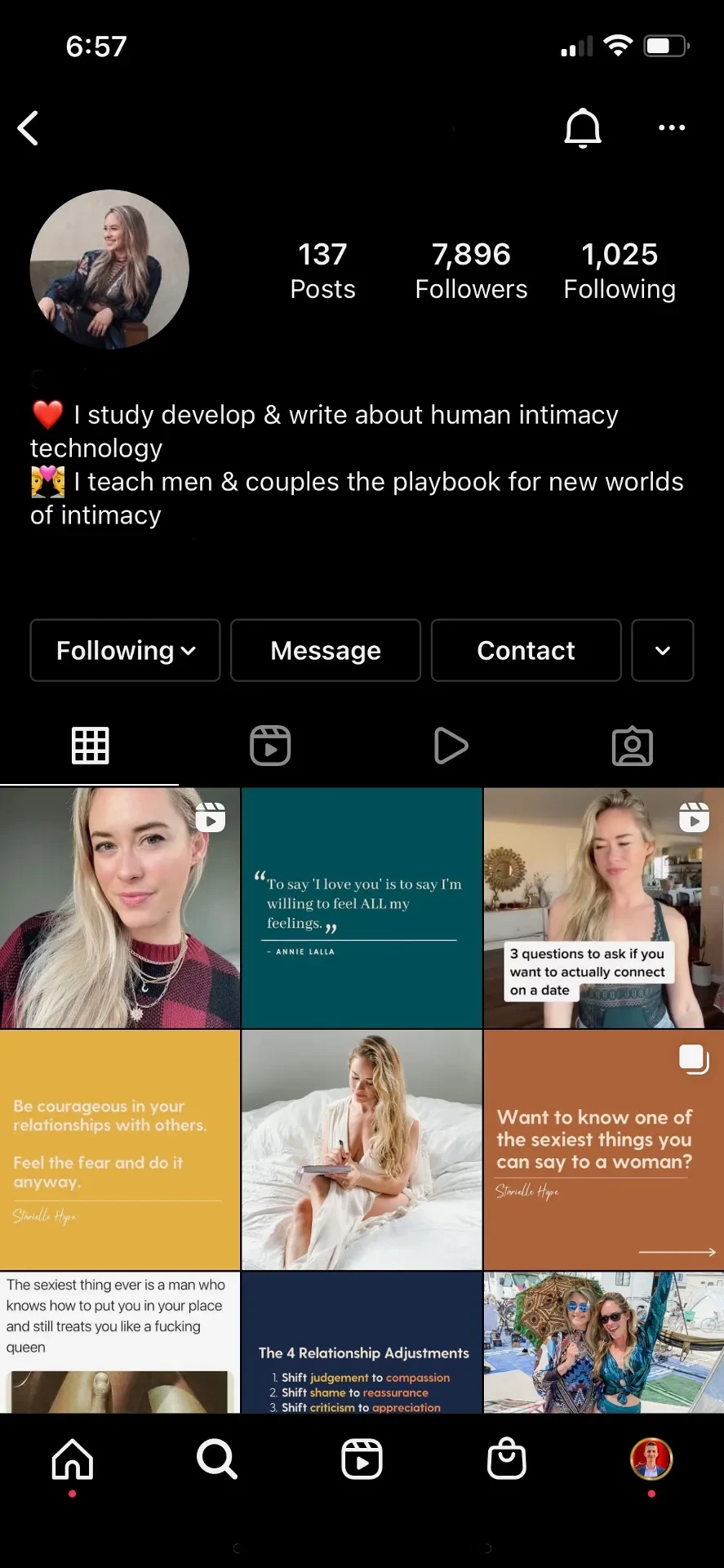Viewport: 724px width, 1568px height.
Task: Go back using the top-left arrow
Action: pyautogui.click(x=29, y=128)
